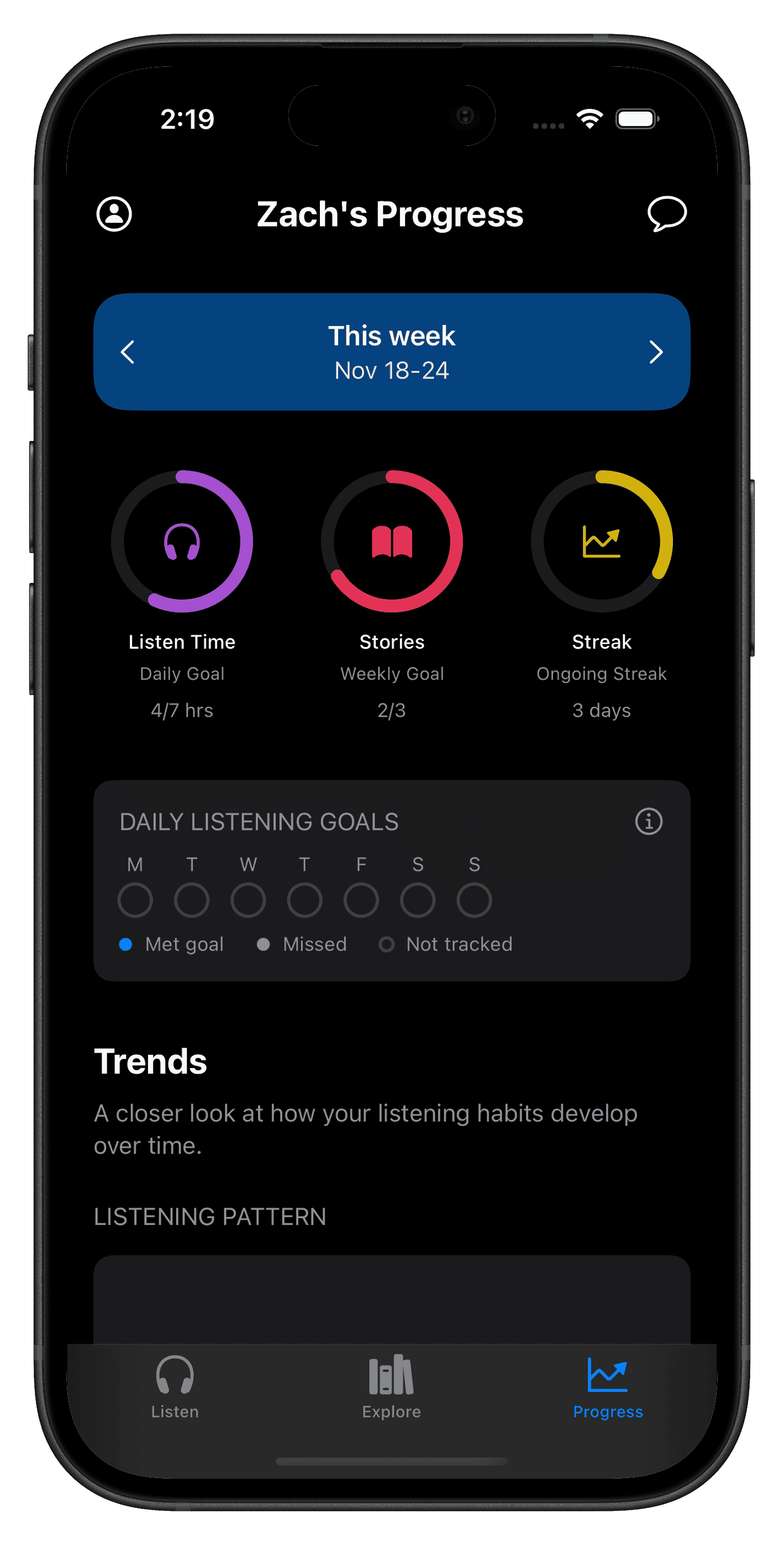This screenshot has width=784, height=1545.
Task: Select the Progress tab
Action: (607, 1386)
